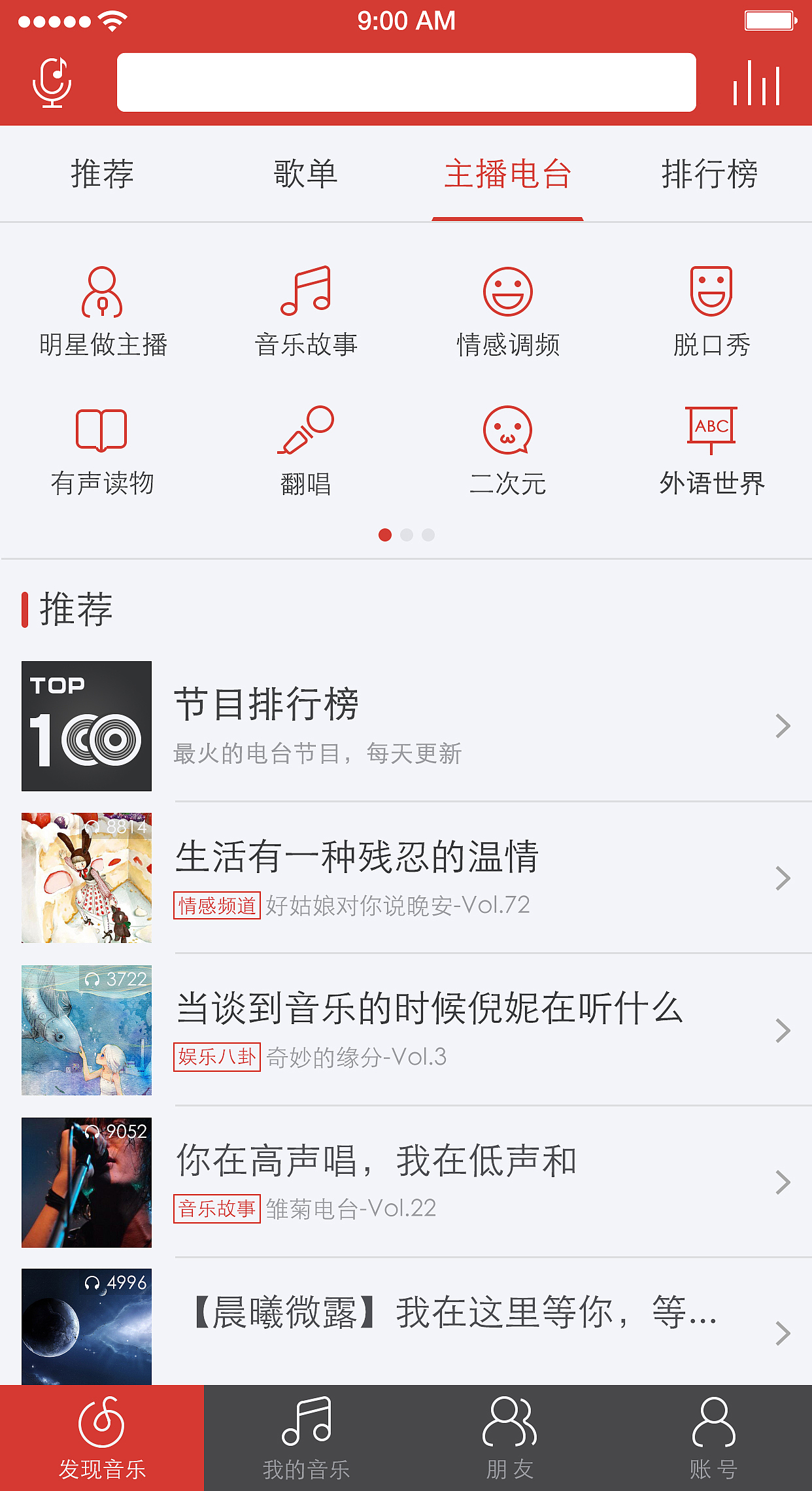Open details of 生活有一种残忍的温情 via its arrow

coord(782,878)
